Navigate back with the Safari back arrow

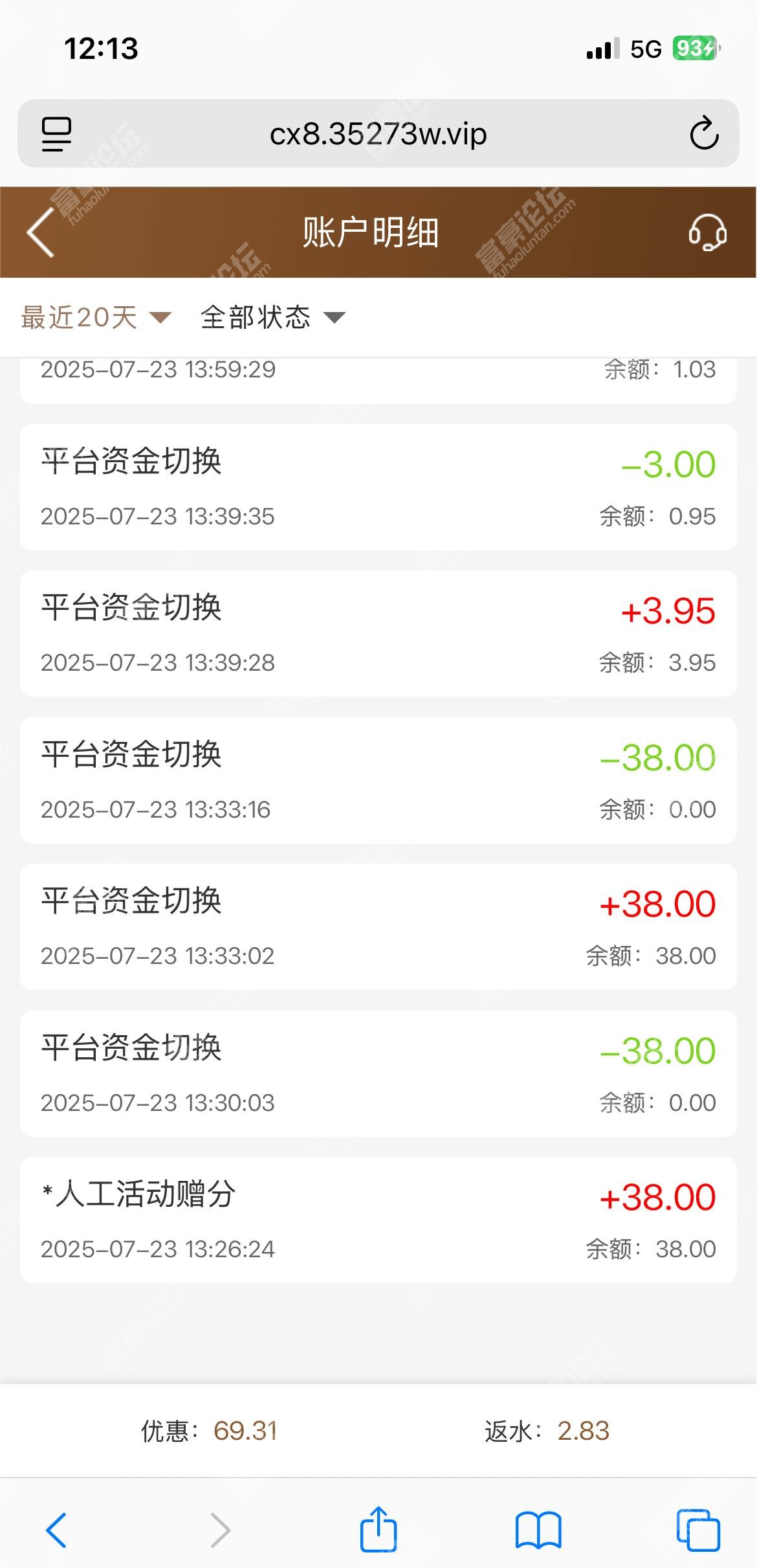(56, 1530)
